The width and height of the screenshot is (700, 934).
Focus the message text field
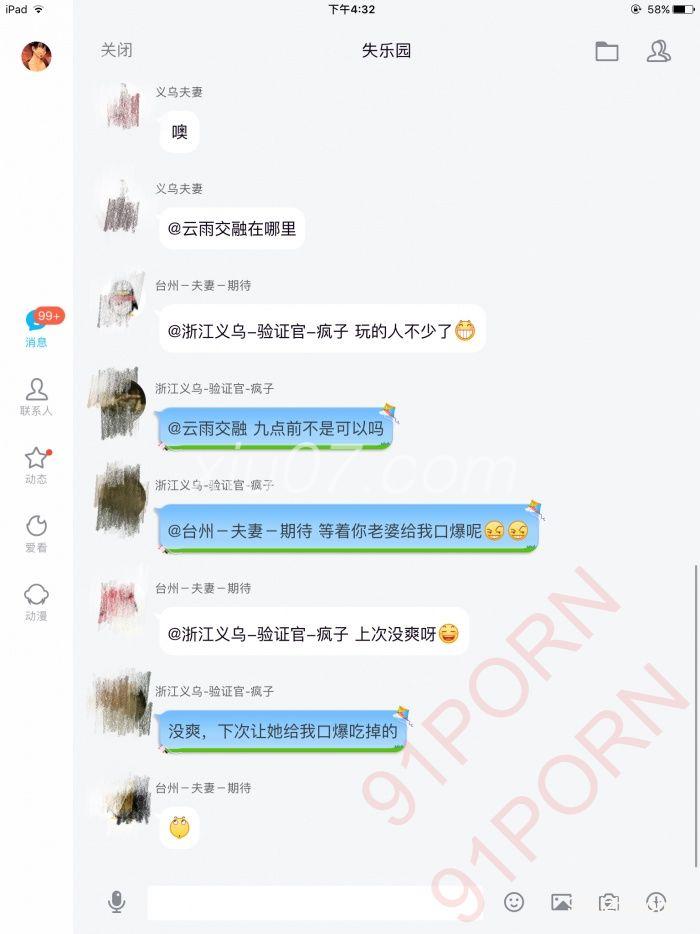(x=312, y=902)
